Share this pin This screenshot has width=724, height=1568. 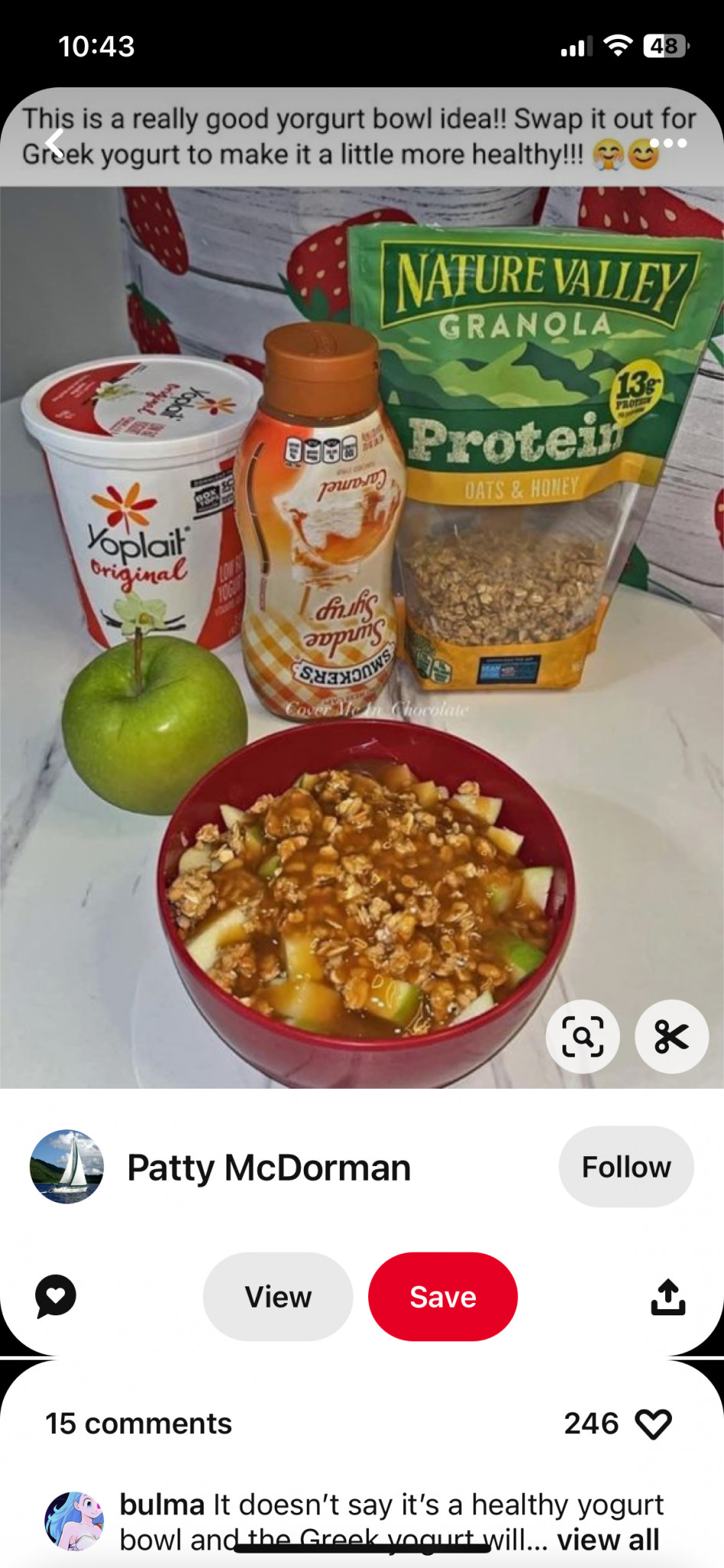click(x=668, y=1296)
